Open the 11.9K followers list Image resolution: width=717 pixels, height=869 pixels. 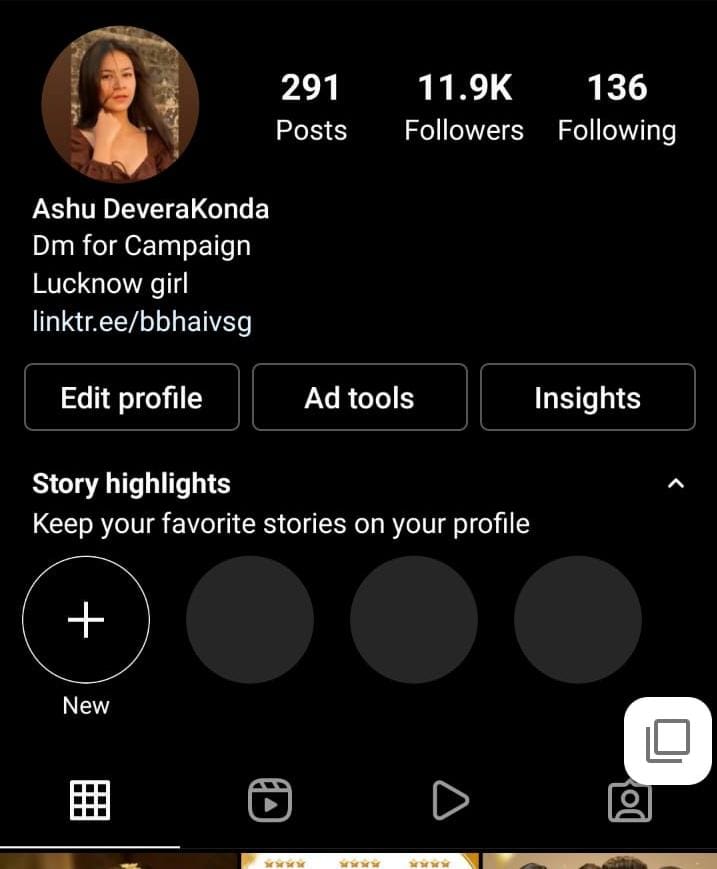pyautogui.click(x=464, y=108)
